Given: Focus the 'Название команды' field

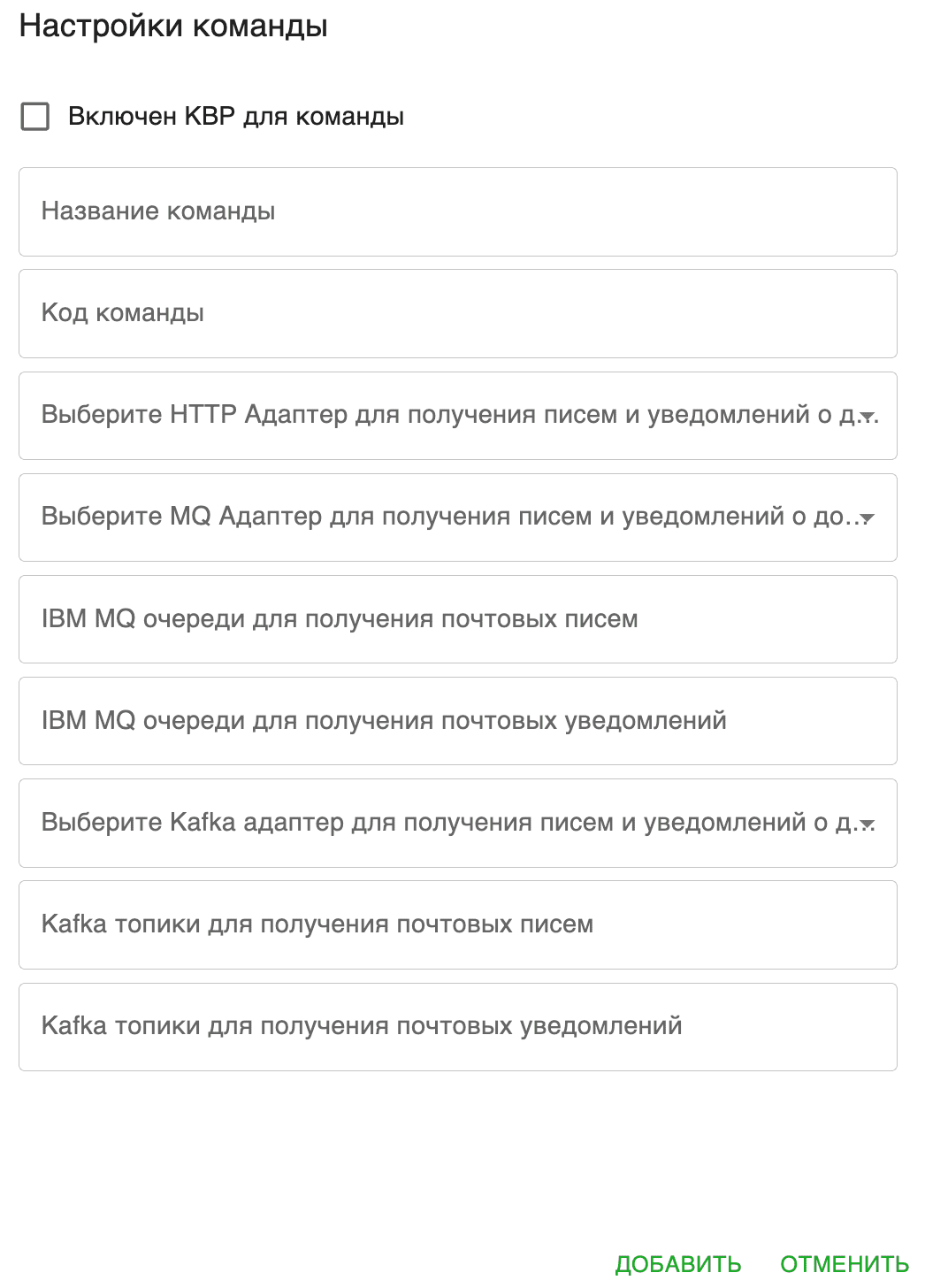Looking at the screenshot, I should [x=457, y=212].
